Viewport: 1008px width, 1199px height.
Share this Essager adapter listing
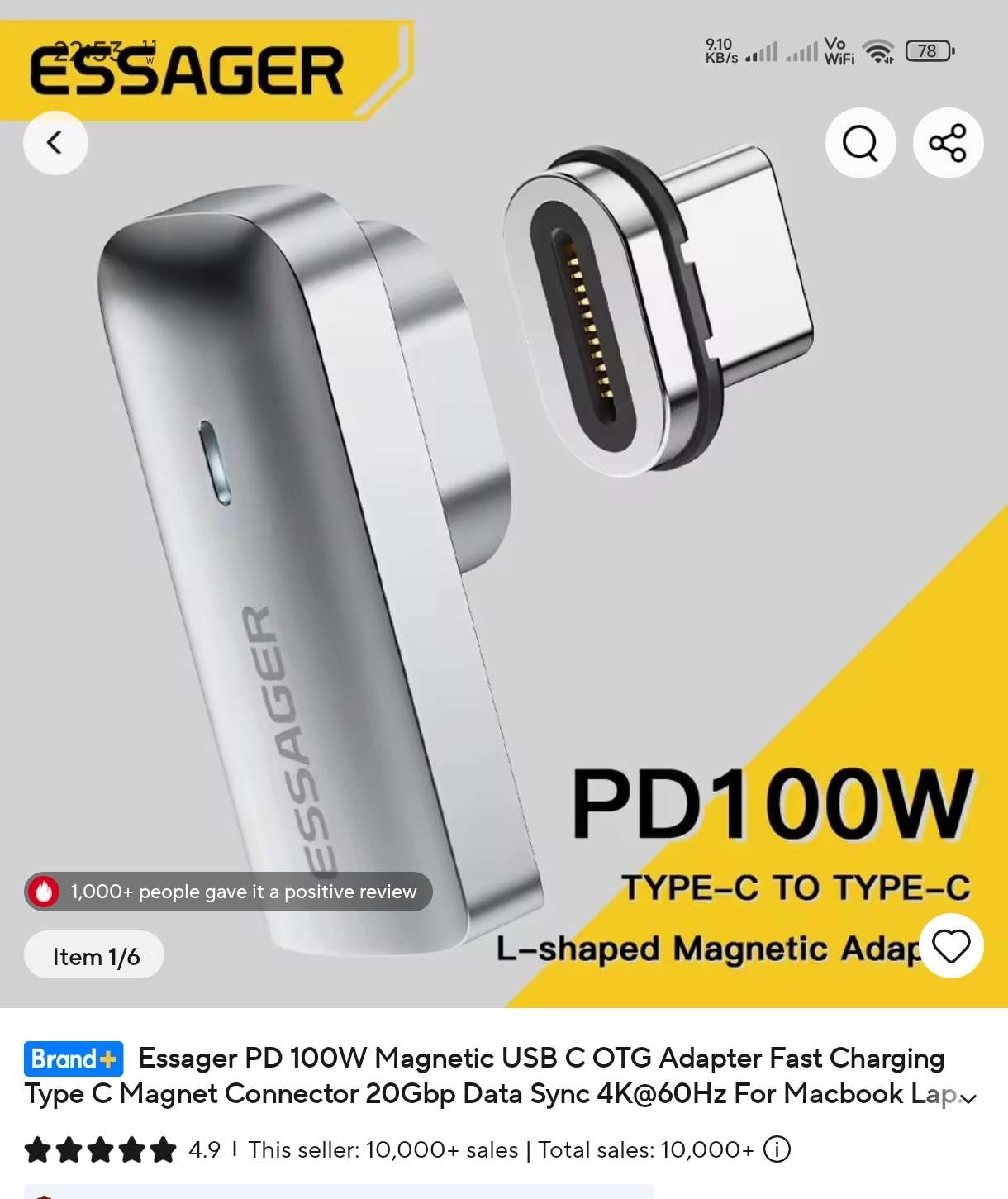(948, 143)
